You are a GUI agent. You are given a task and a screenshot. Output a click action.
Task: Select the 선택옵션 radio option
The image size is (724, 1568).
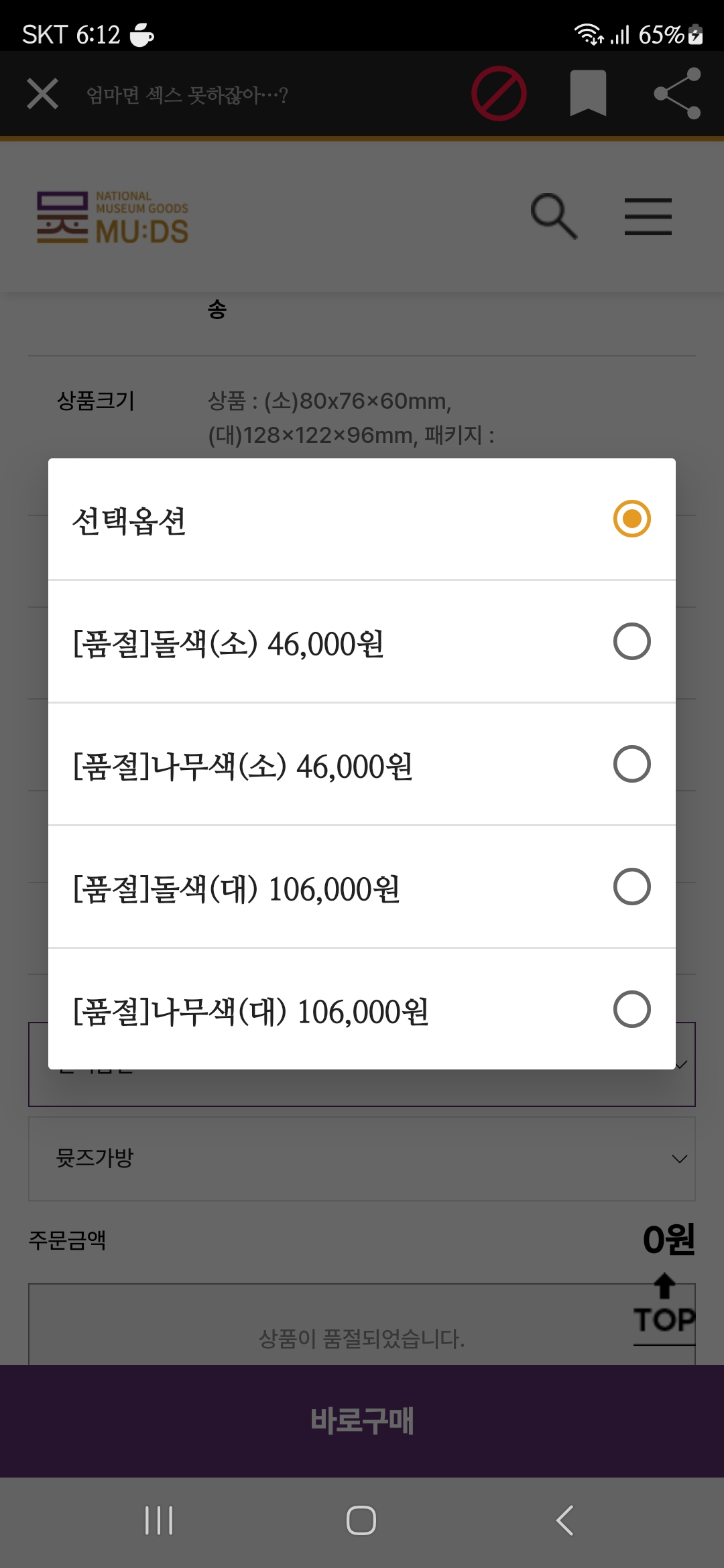pos(362,519)
